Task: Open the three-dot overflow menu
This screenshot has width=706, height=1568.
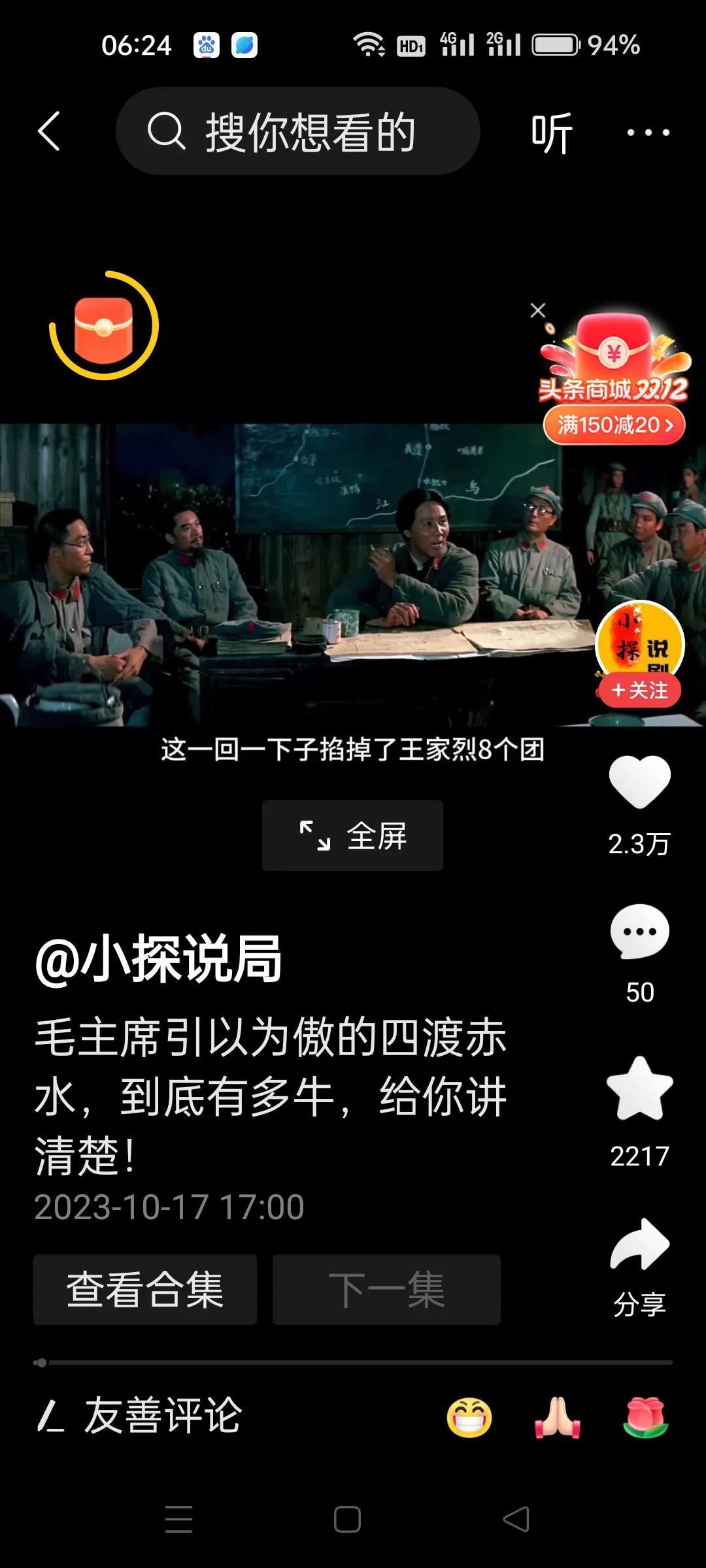Action: coord(647,133)
